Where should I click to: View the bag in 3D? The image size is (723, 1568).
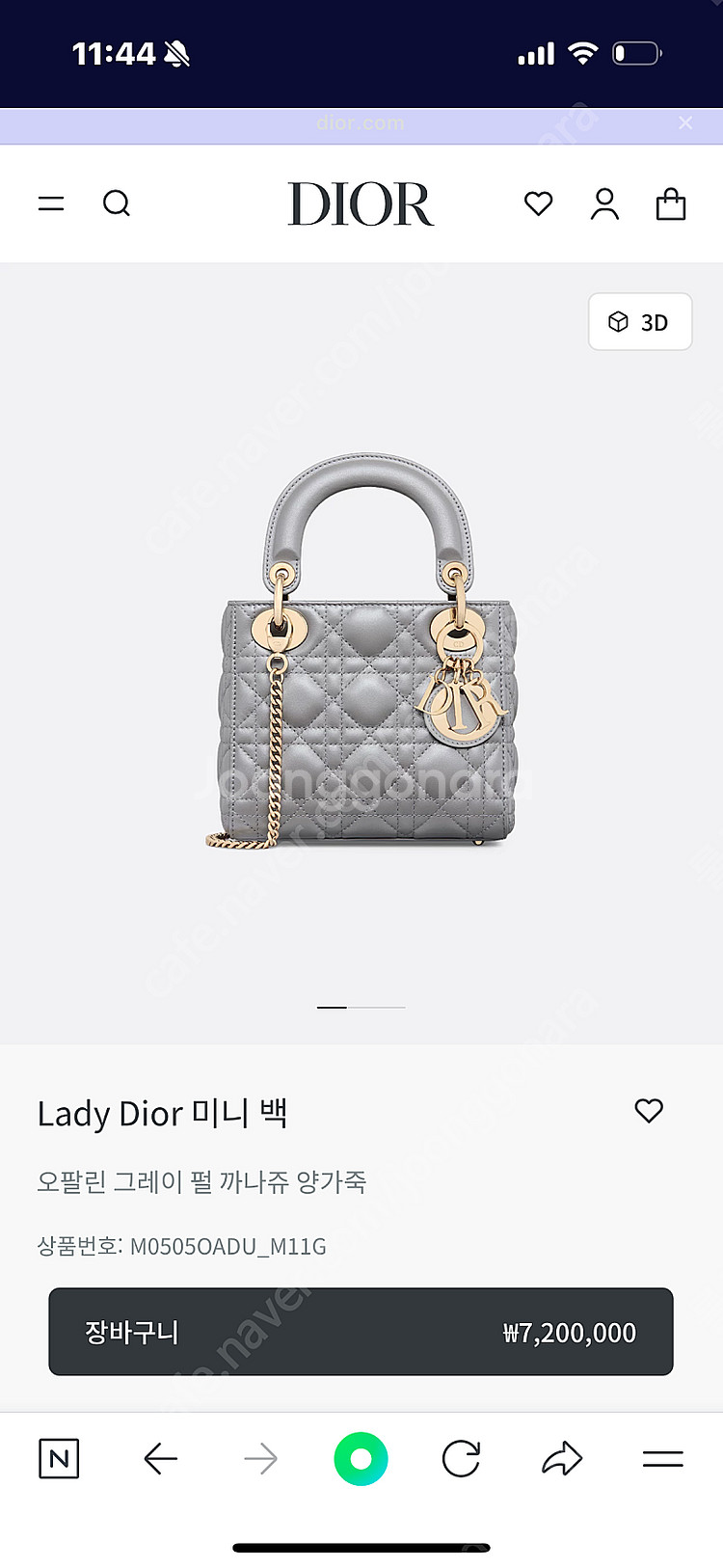[x=639, y=322]
